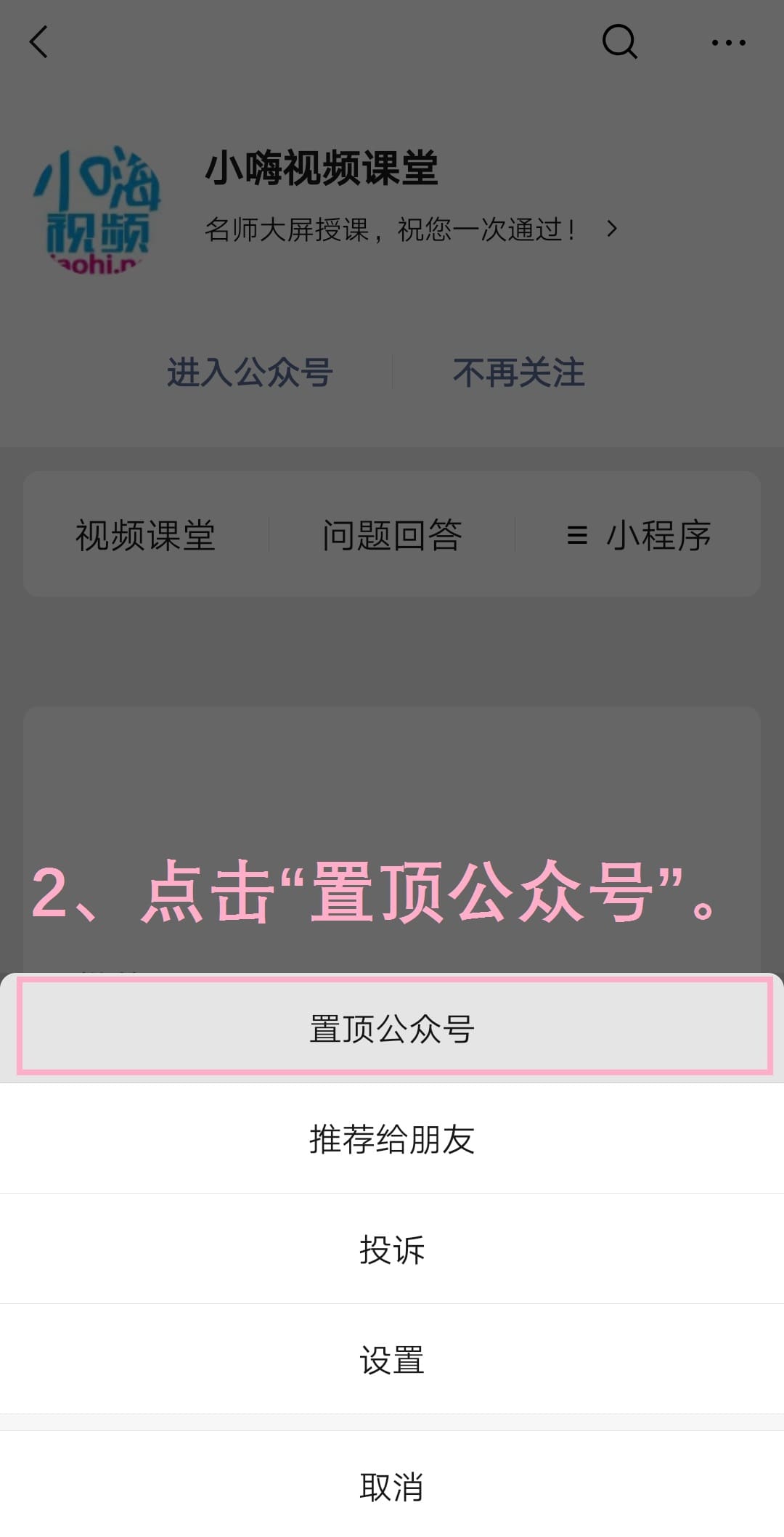Dismiss the sheet with 取消

point(392,1486)
